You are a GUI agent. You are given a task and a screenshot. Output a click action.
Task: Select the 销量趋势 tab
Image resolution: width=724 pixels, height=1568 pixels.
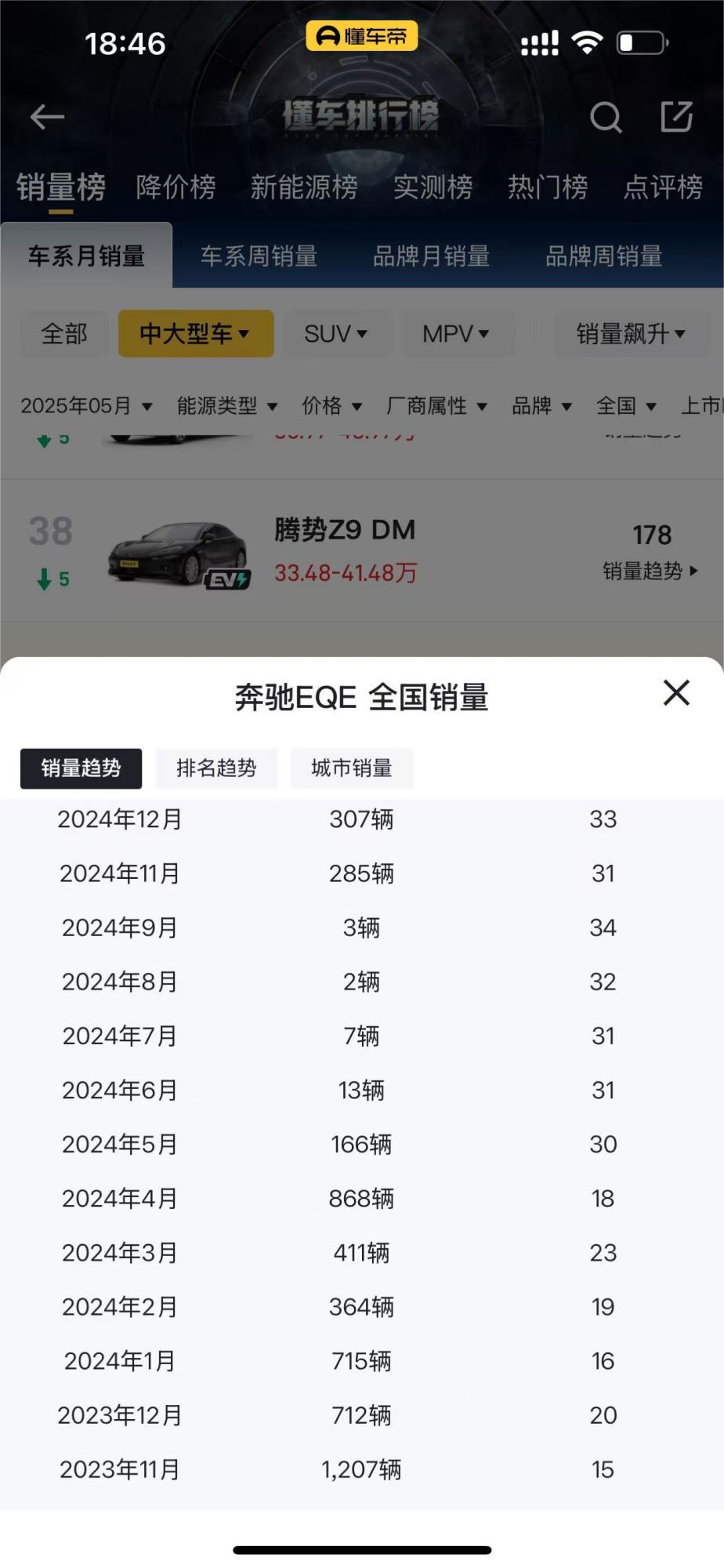(x=81, y=768)
